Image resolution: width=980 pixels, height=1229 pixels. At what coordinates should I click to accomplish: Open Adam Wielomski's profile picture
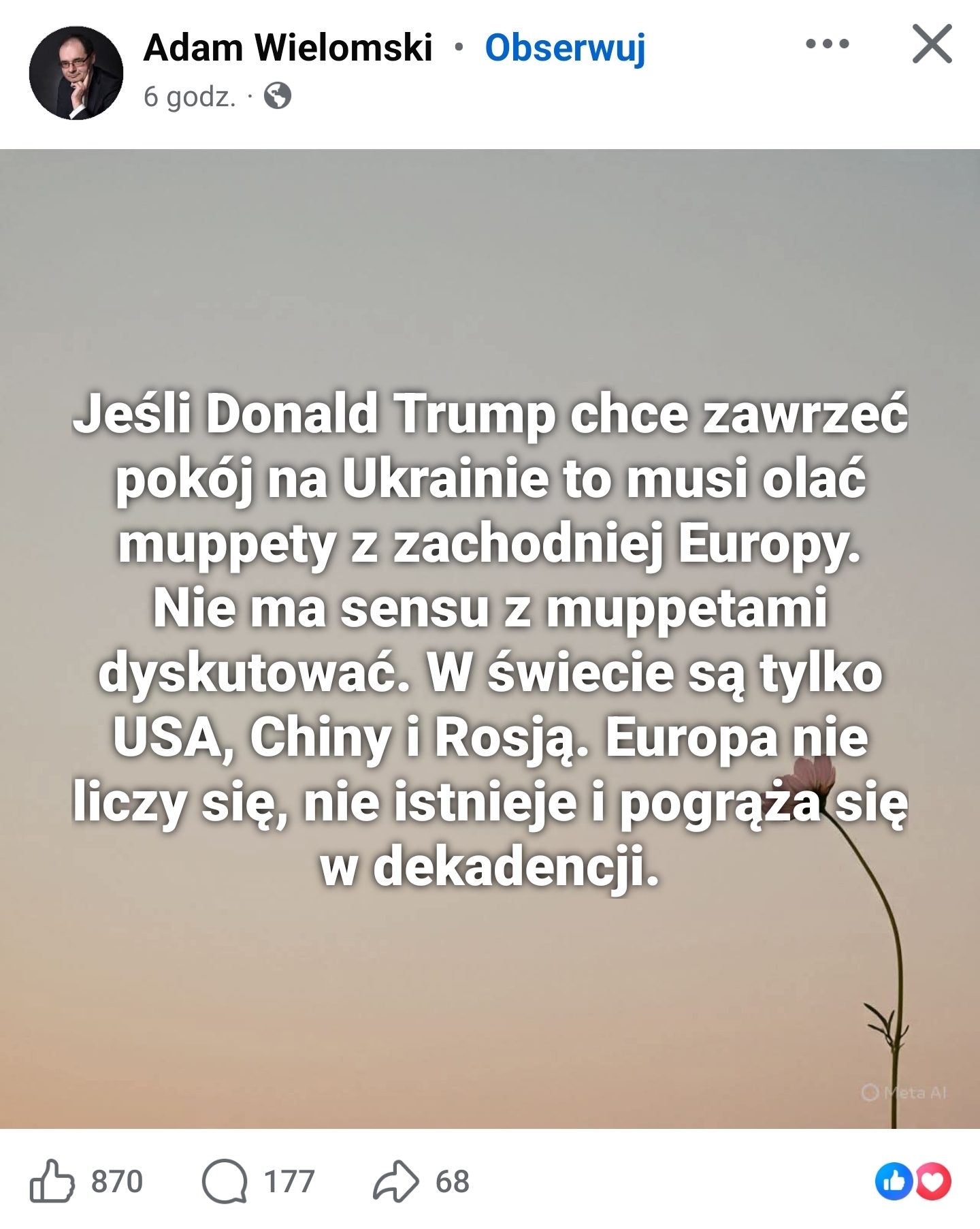pos(76,73)
